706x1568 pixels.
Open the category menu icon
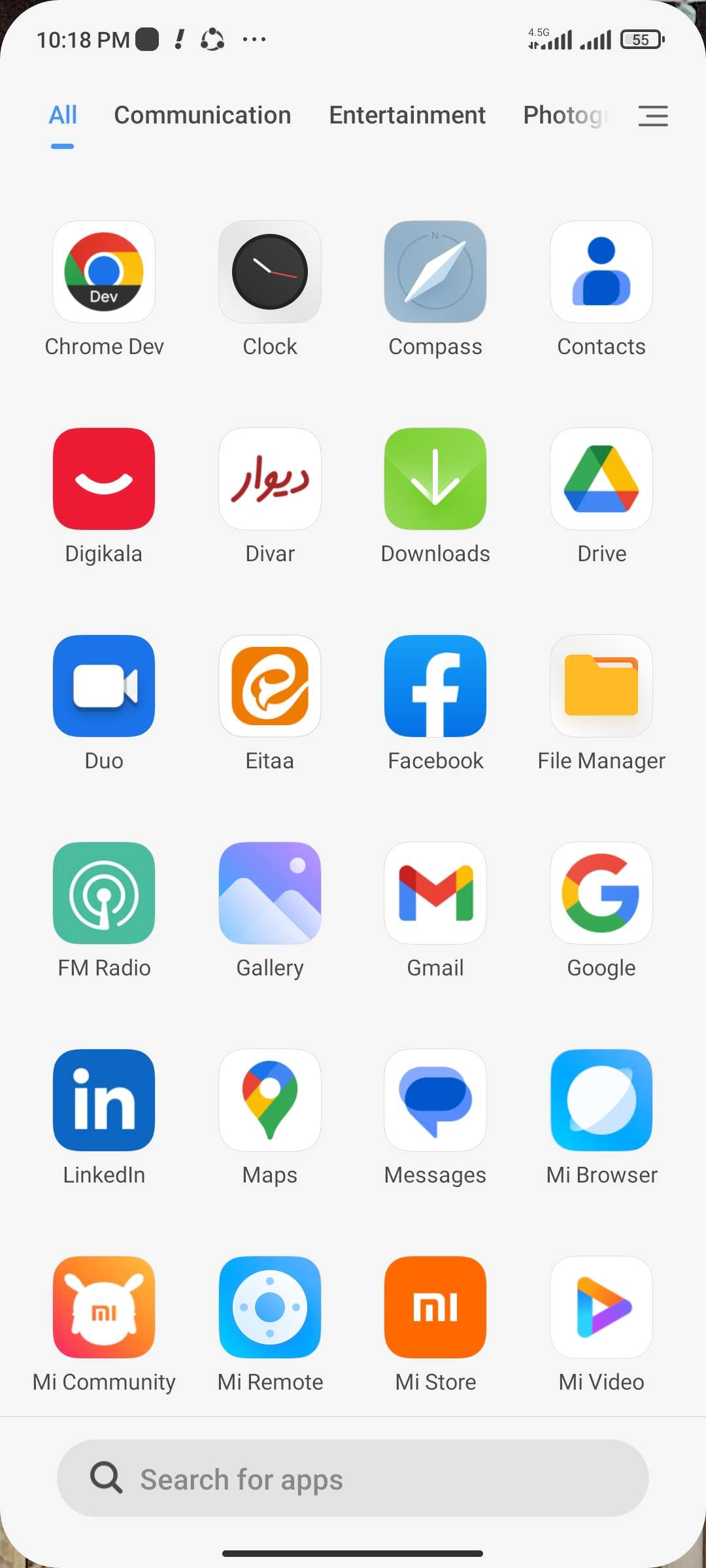652,116
